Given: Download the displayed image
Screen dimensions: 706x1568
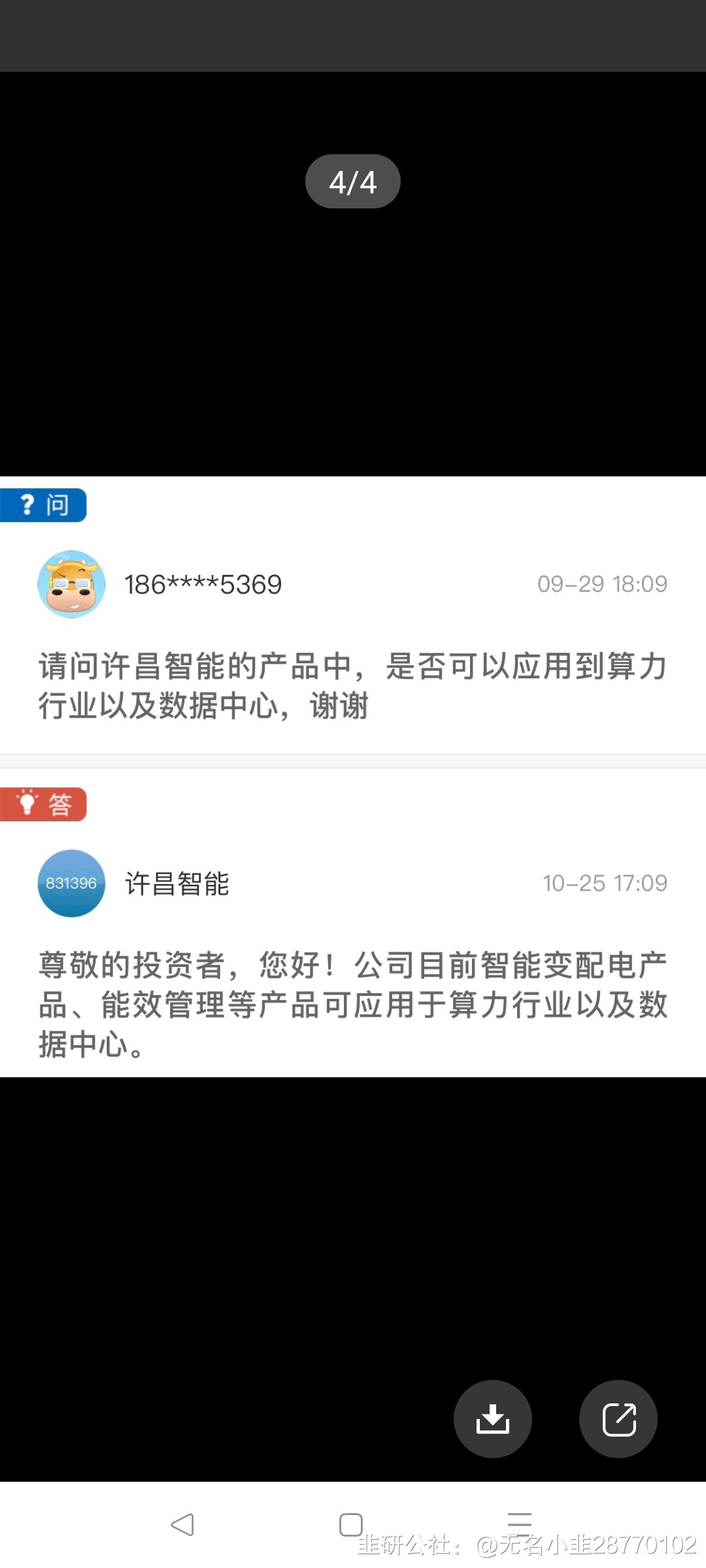Looking at the screenshot, I should coord(492,1418).
